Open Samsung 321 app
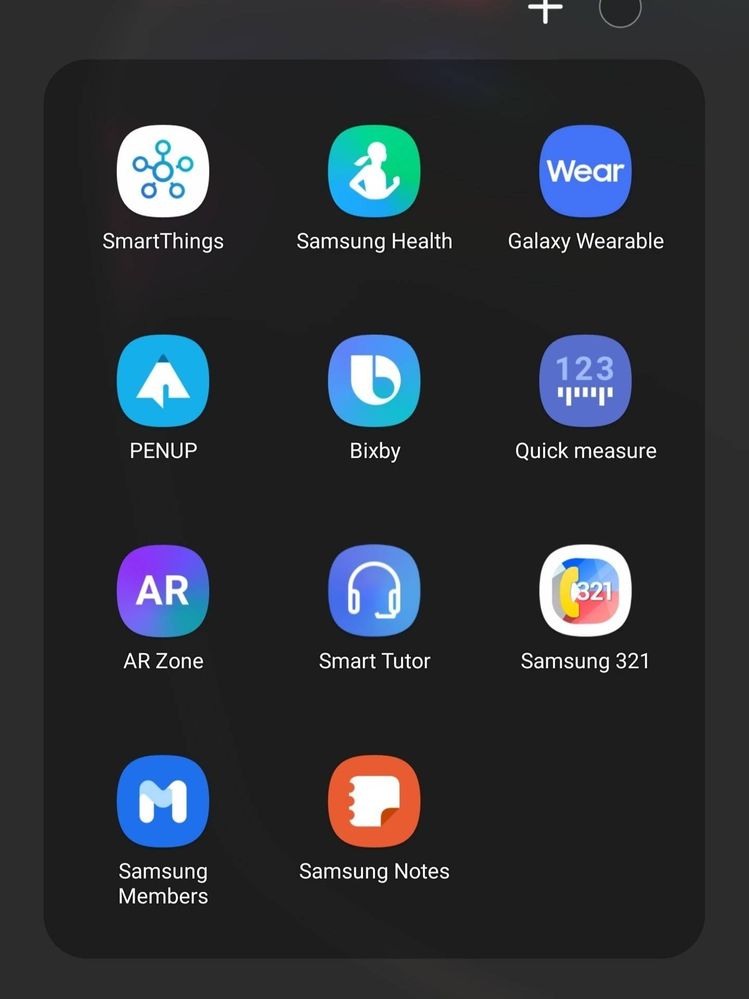The width and height of the screenshot is (749, 999). pos(585,591)
